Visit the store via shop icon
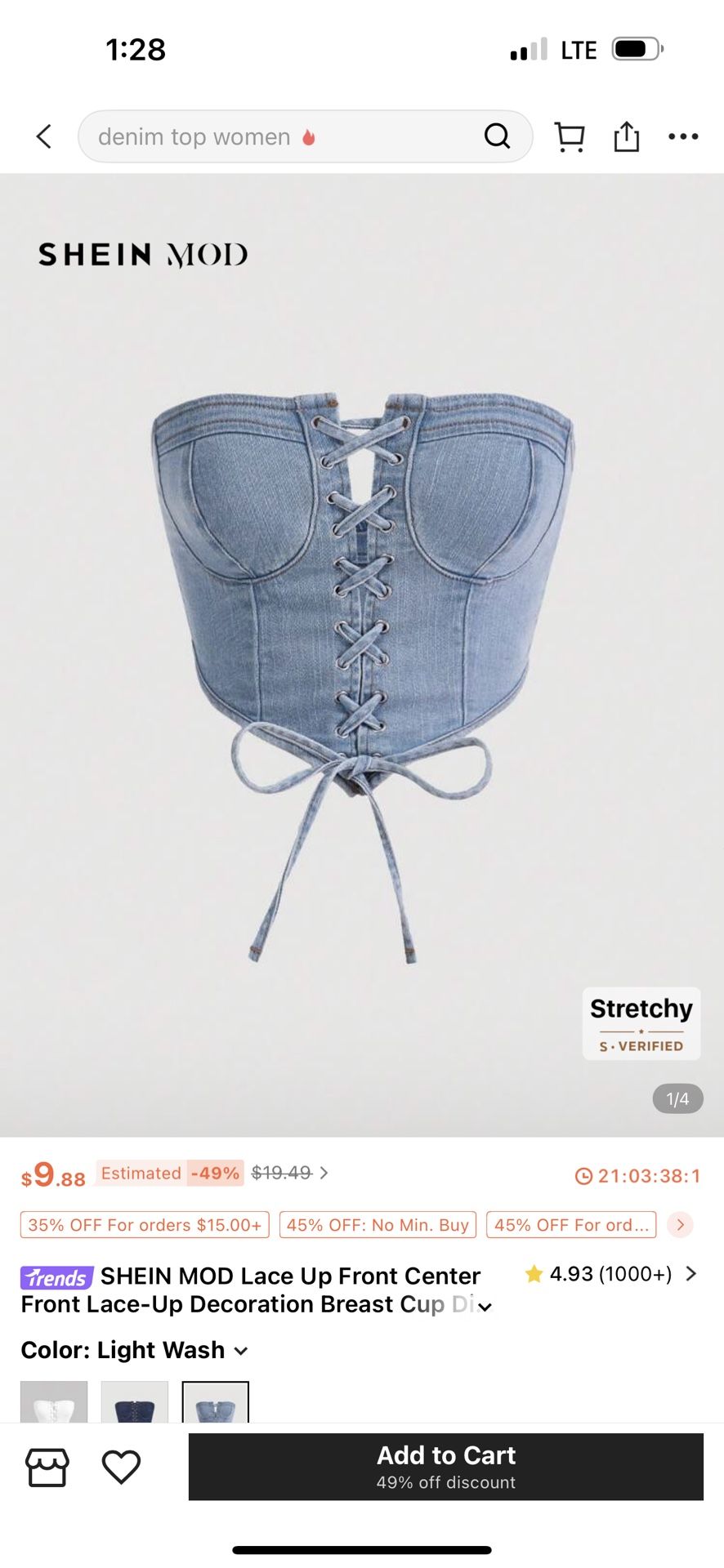The width and height of the screenshot is (724, 1568). [47, 1468]
